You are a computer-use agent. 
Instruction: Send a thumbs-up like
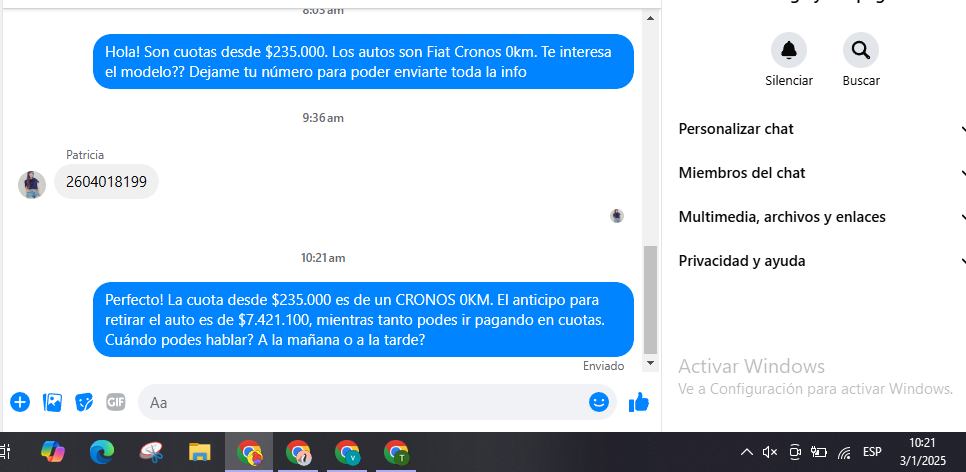pos(638,402)
